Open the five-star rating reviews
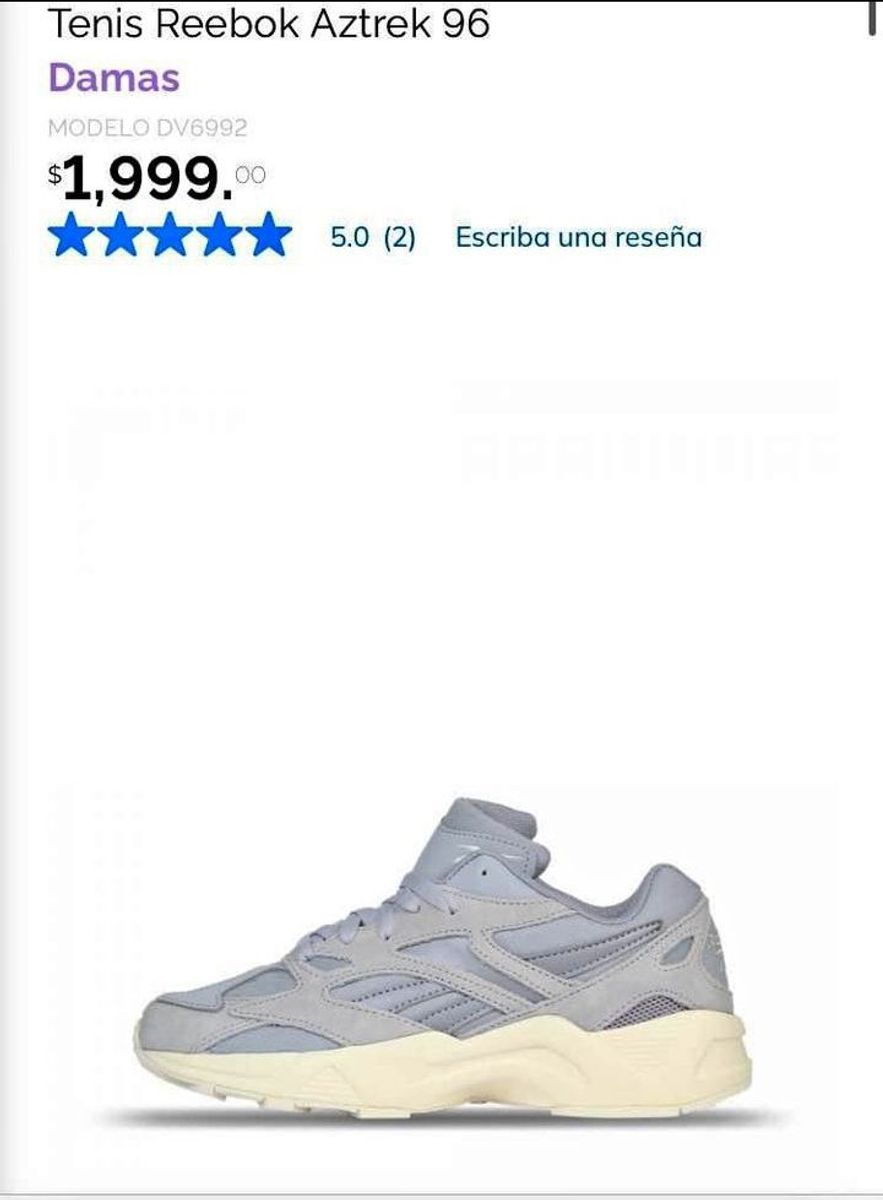The width and height of the screenshot is (883, 1200). [x=170, y=236]
